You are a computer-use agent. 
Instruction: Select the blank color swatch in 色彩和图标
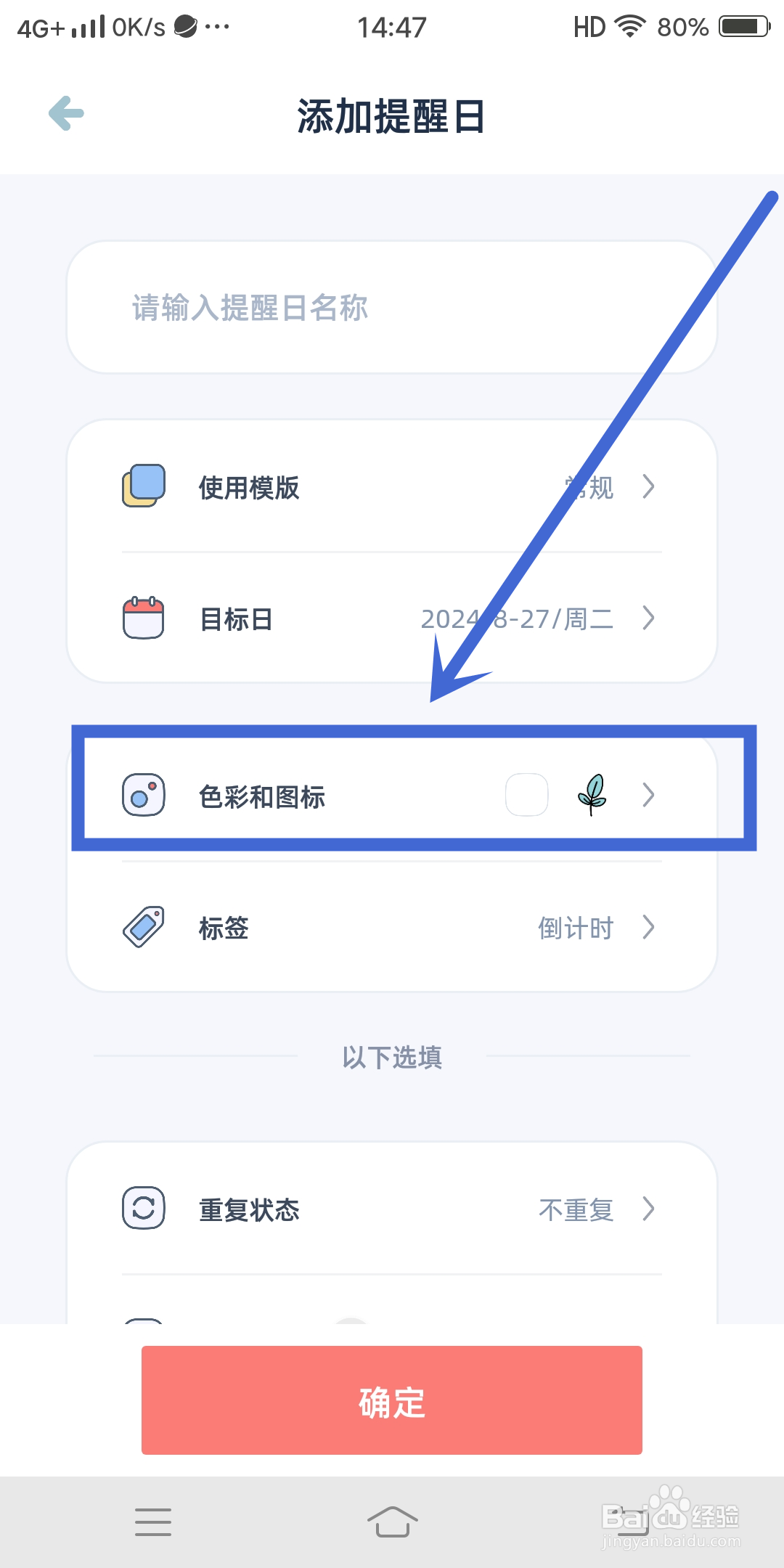click(526, 795)
